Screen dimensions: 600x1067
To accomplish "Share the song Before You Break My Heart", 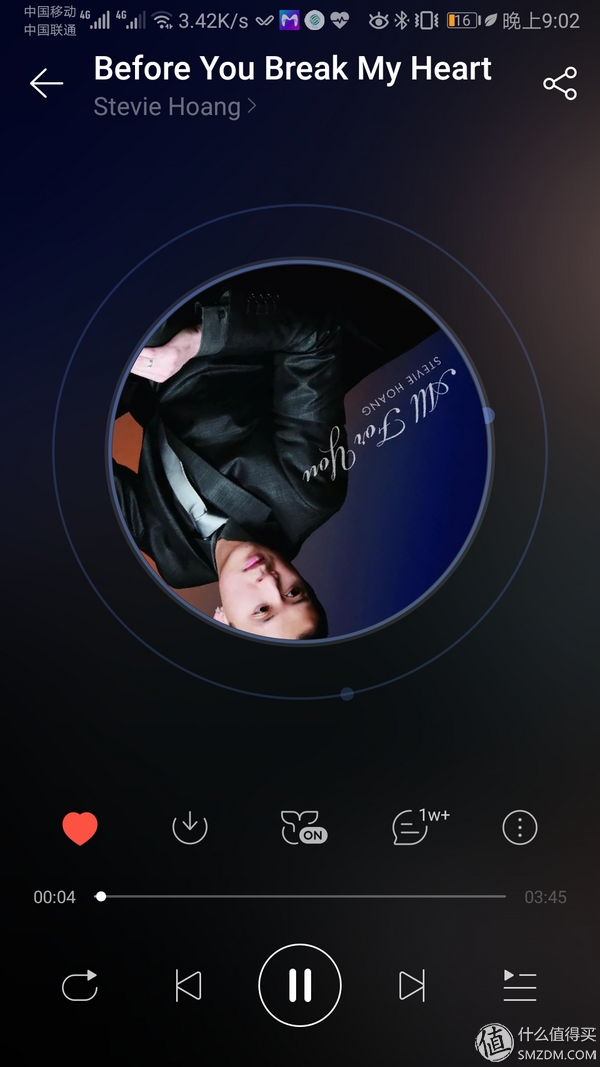I will (560, 83).
